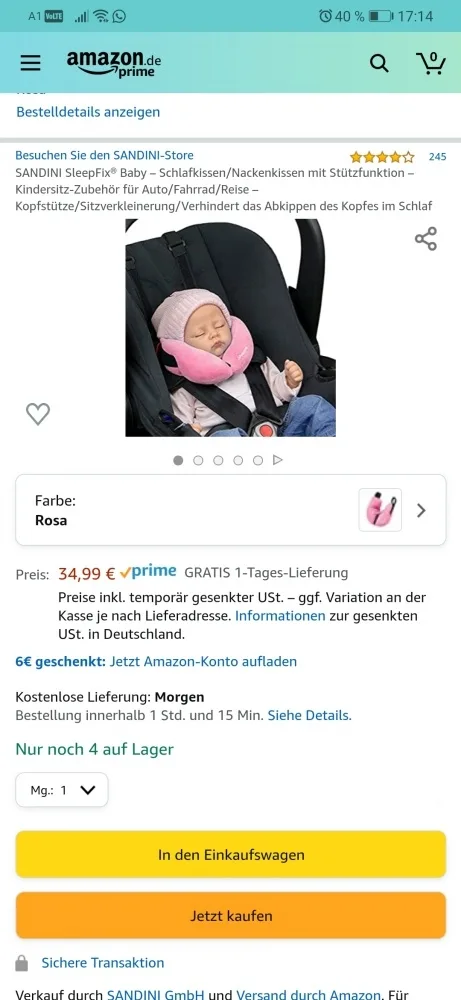Go to the amazon.de home logo
This screenshot has height=1000, width=461.
click(113, 63)
